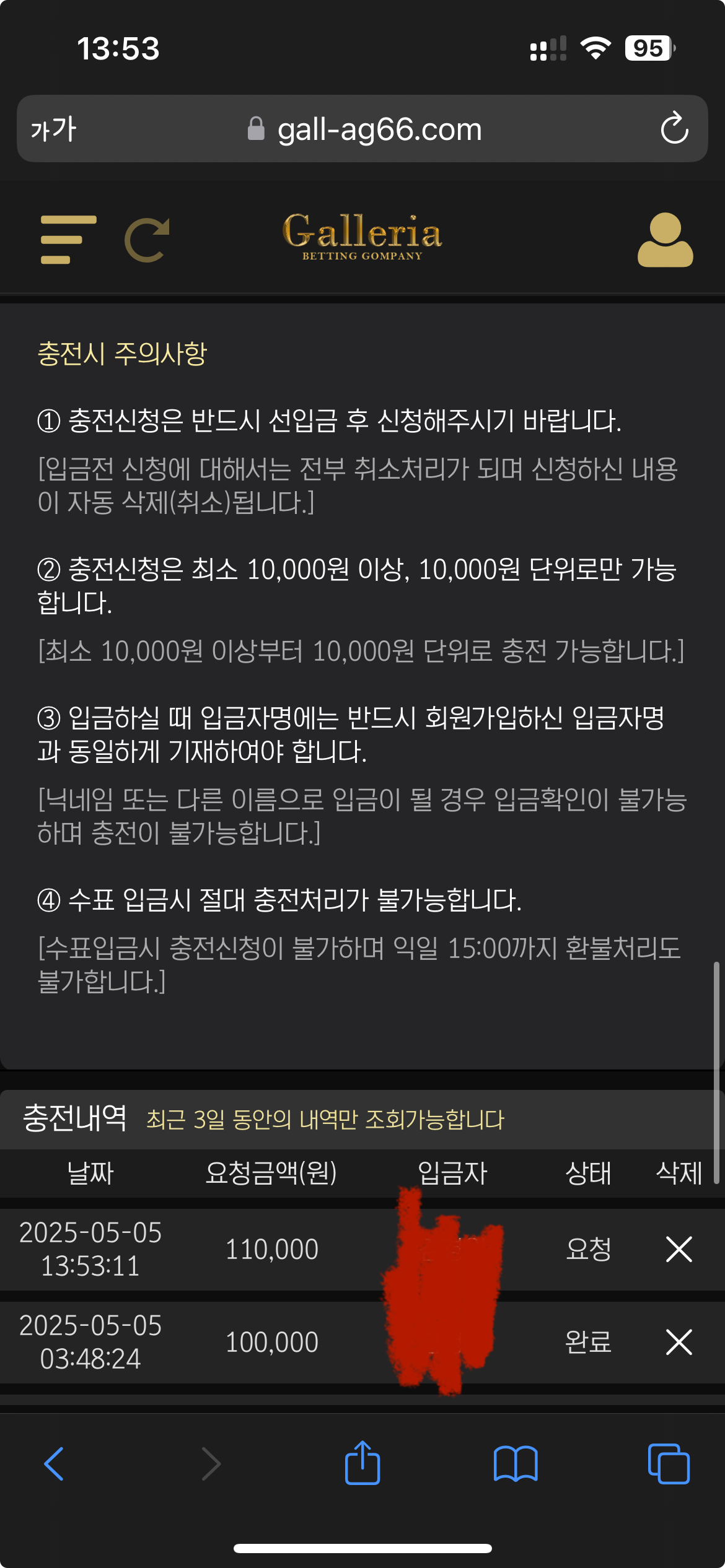The width and height of the screenshot is (725, 1568).
Task: Tap the gall-ag66.com address bar
Action: click(x=378, y=129)
